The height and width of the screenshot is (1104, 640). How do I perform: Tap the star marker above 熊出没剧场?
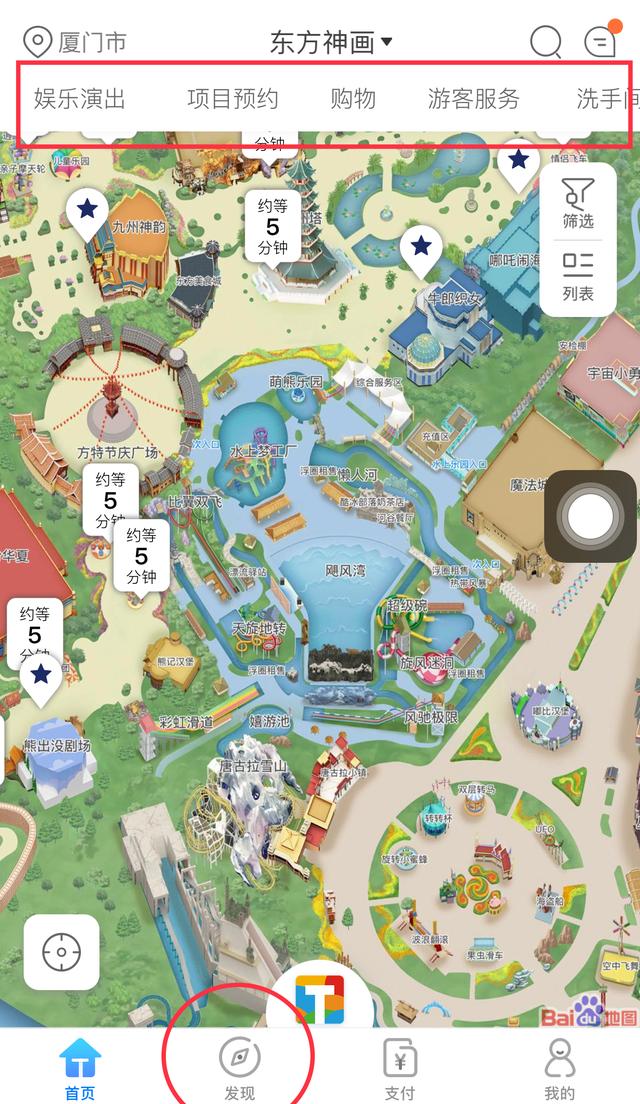coord(40,675)
